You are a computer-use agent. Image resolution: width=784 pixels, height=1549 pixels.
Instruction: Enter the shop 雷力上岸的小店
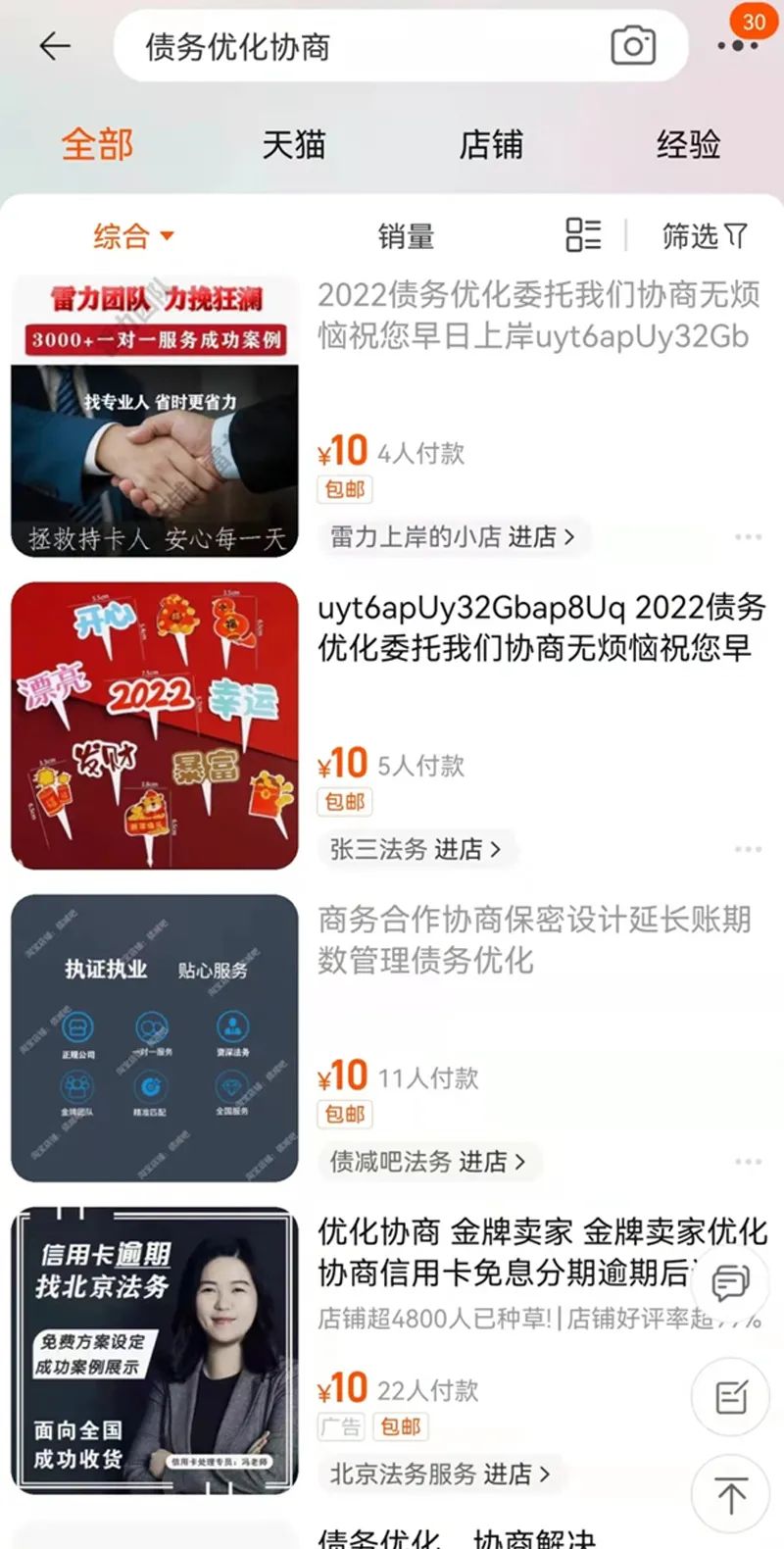pyautogui.click(x=453, y=537)
